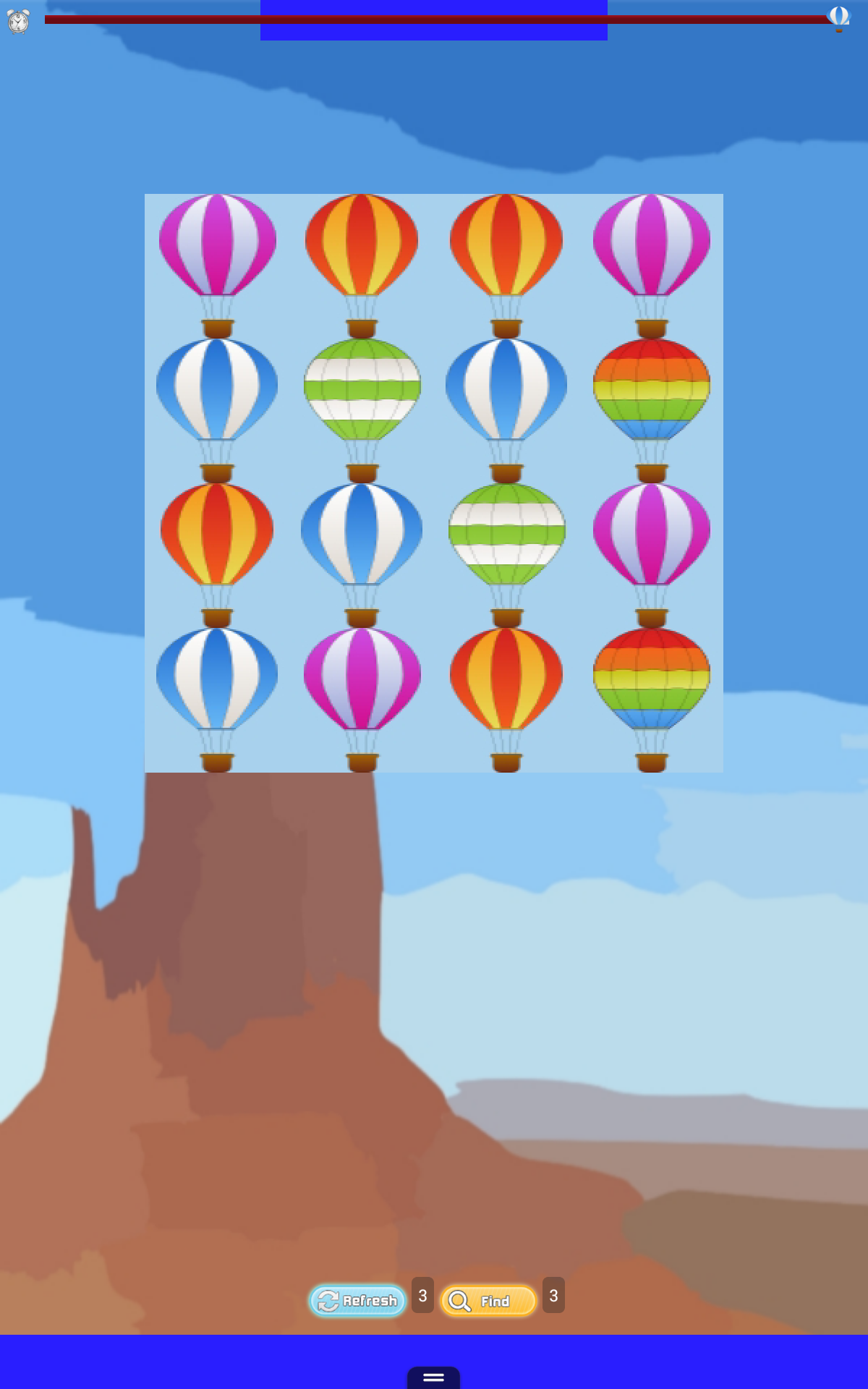Select the green striped balloon in the third row
868x1389 pixels.
coord(506,532)
